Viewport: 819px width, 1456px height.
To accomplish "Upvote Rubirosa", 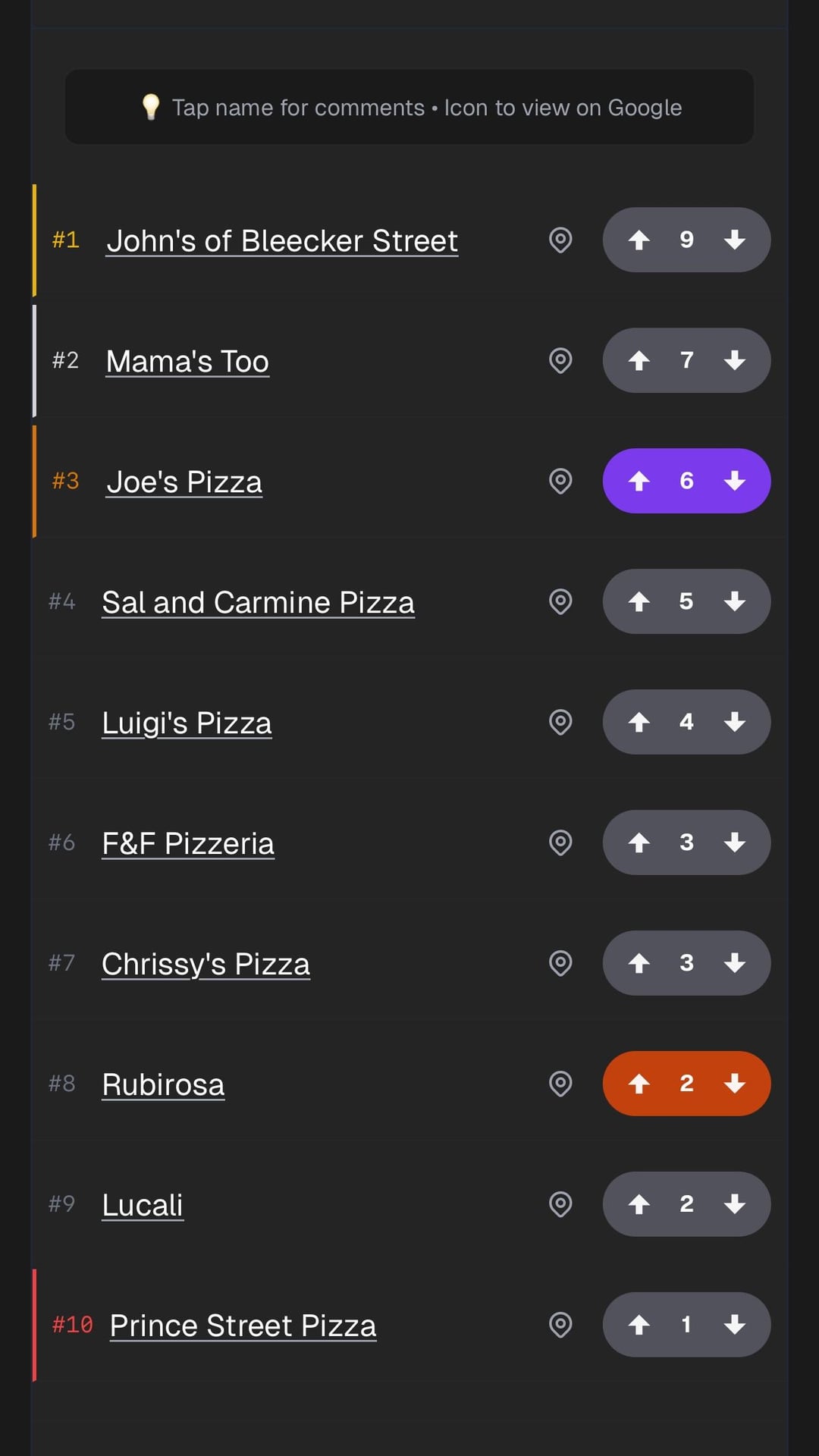I will click(x=639, y=1084).
